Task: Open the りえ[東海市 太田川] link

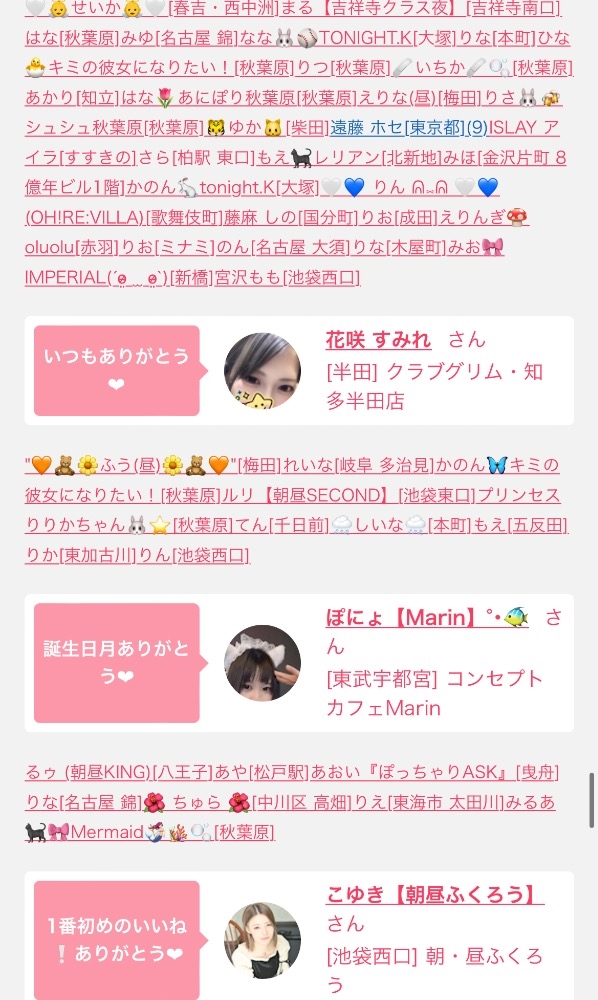Action: 427,802
